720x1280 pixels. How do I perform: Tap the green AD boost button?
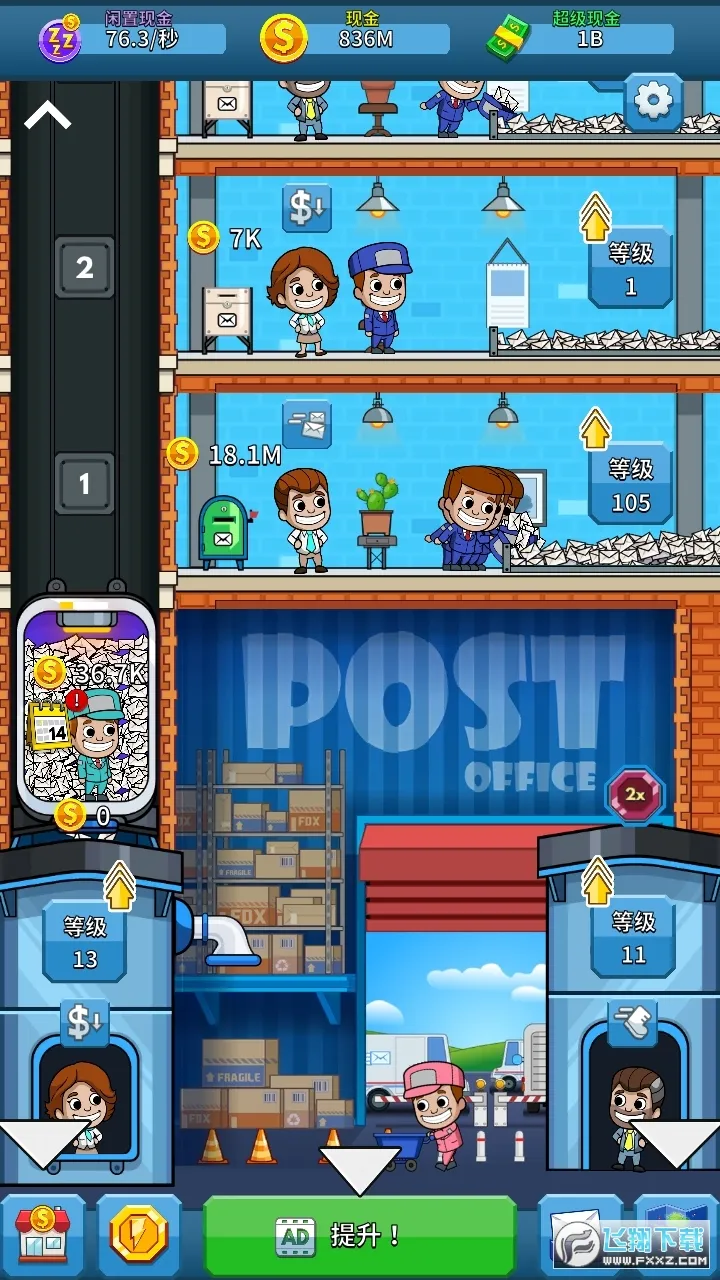pyautogui.click(x=360, y=1235)
